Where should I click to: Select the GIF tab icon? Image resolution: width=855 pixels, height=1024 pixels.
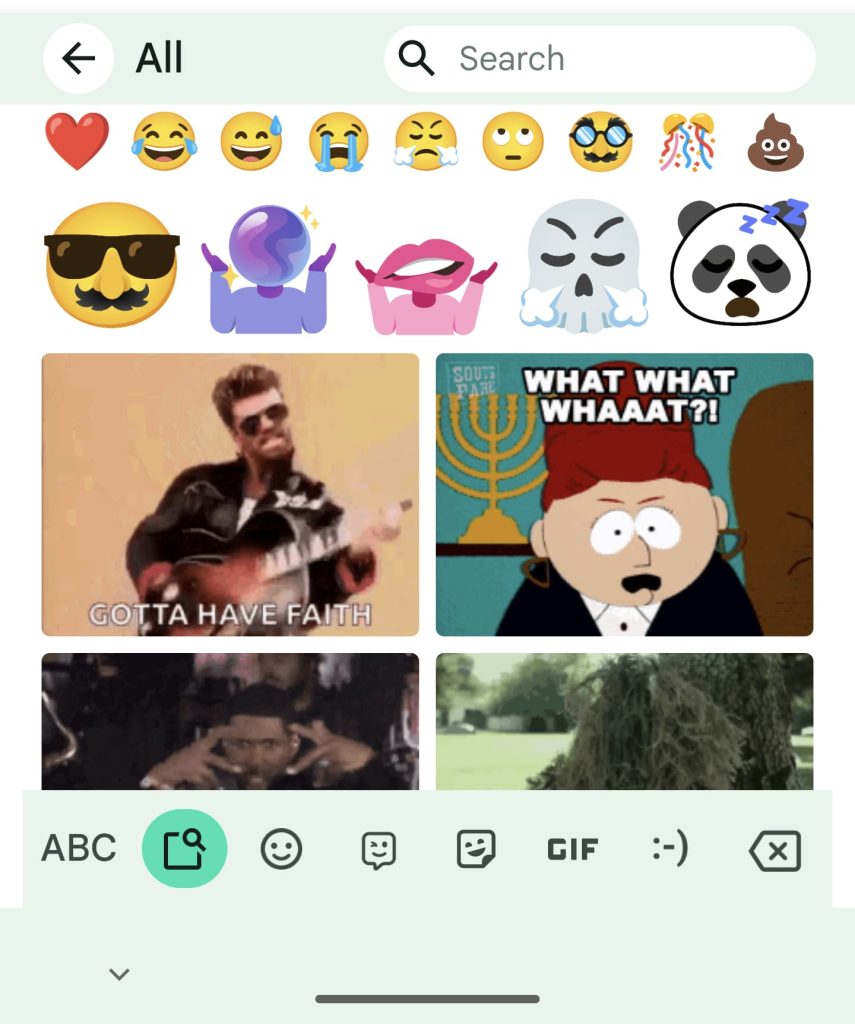[573, 848]
